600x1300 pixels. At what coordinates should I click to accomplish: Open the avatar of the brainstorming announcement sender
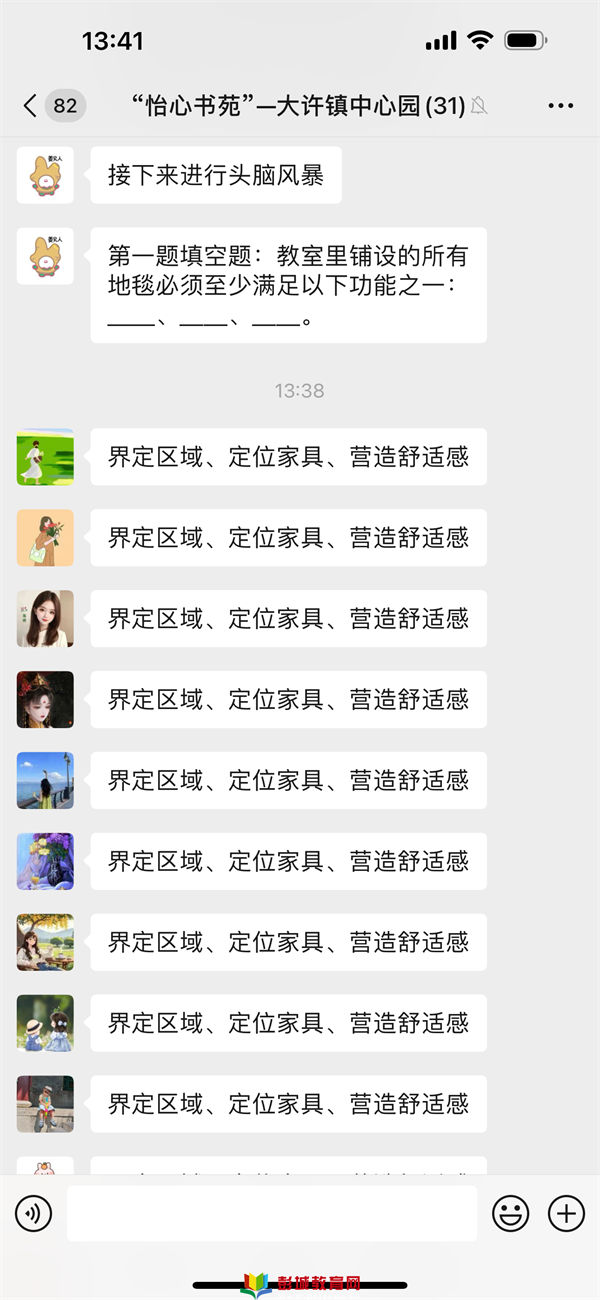pos(45,175)
